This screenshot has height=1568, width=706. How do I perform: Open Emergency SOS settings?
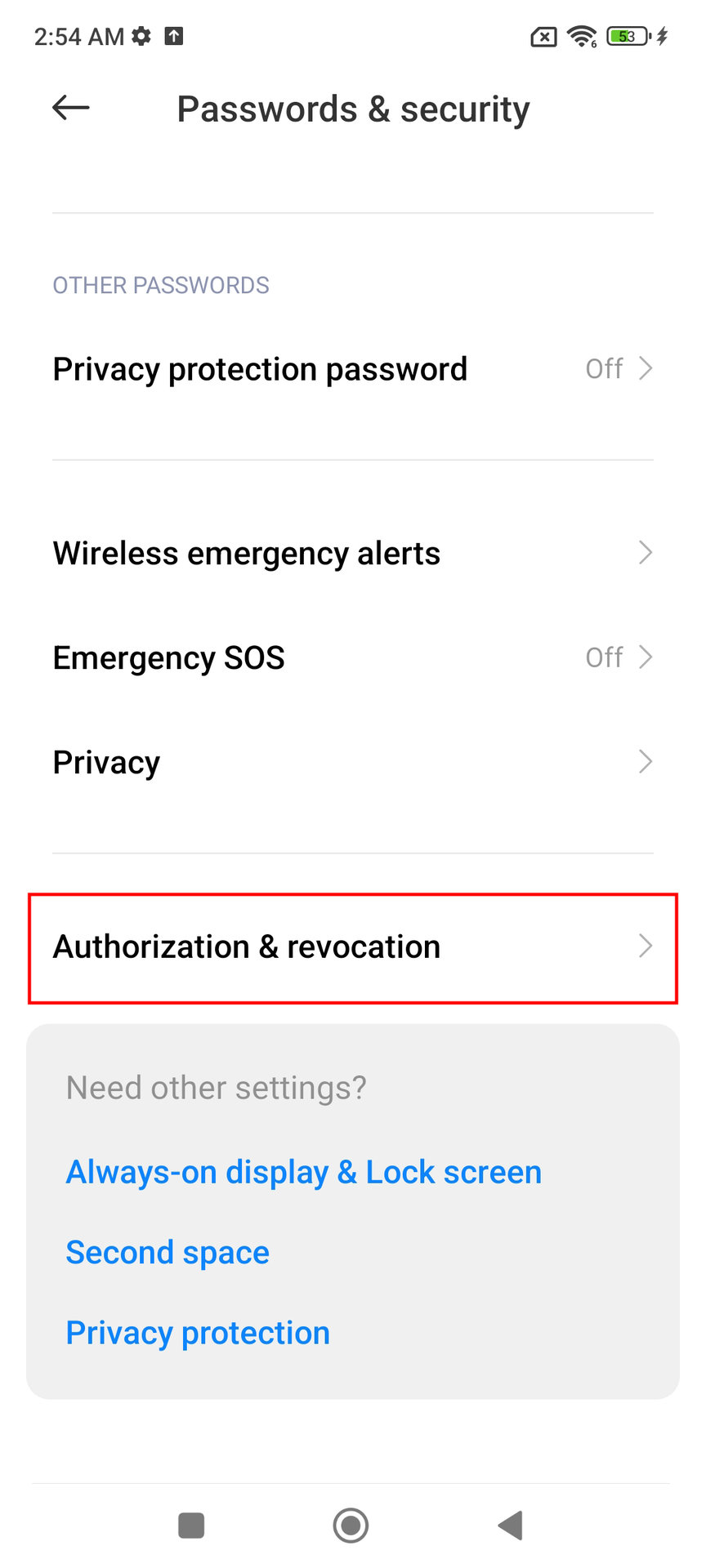(352, 657)
